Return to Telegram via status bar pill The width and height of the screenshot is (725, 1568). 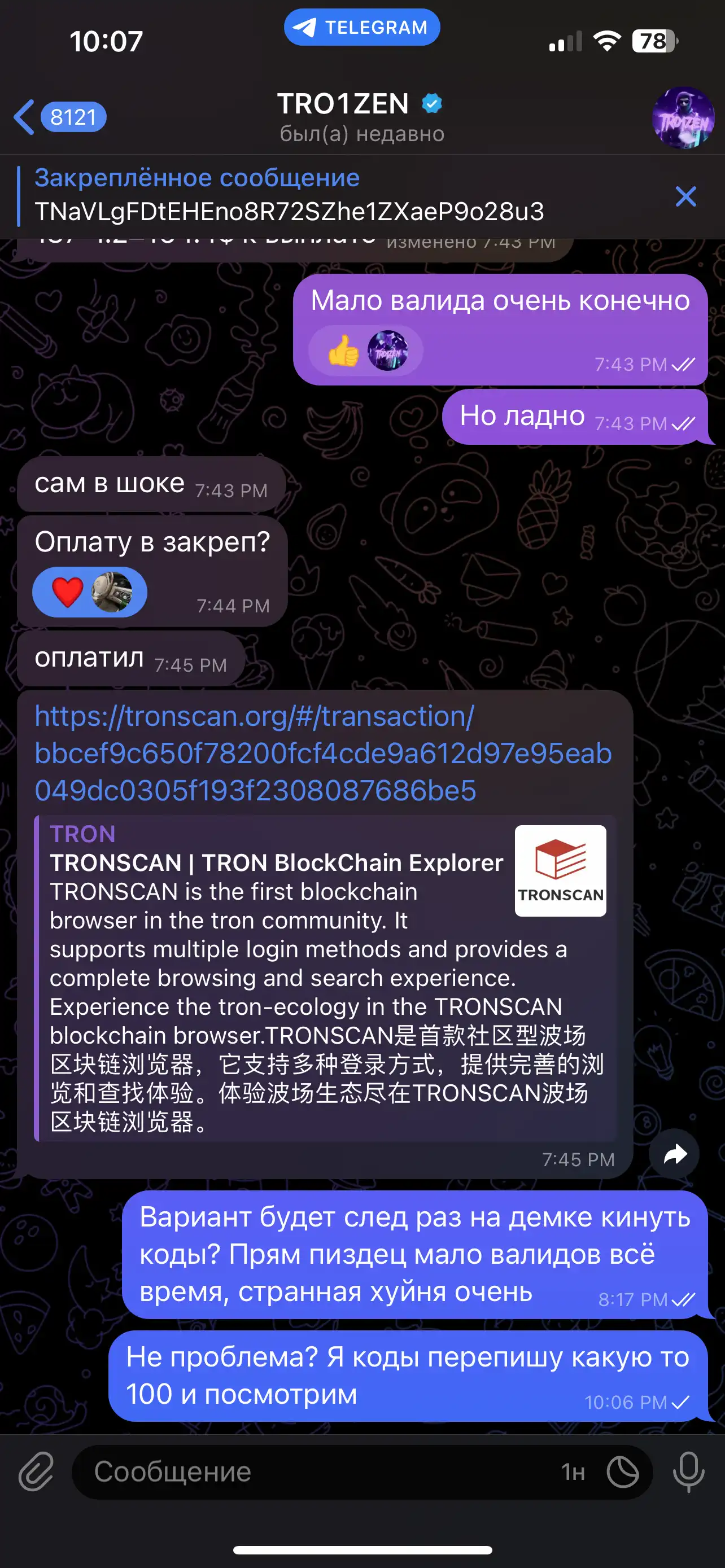(x=361, y=28)
